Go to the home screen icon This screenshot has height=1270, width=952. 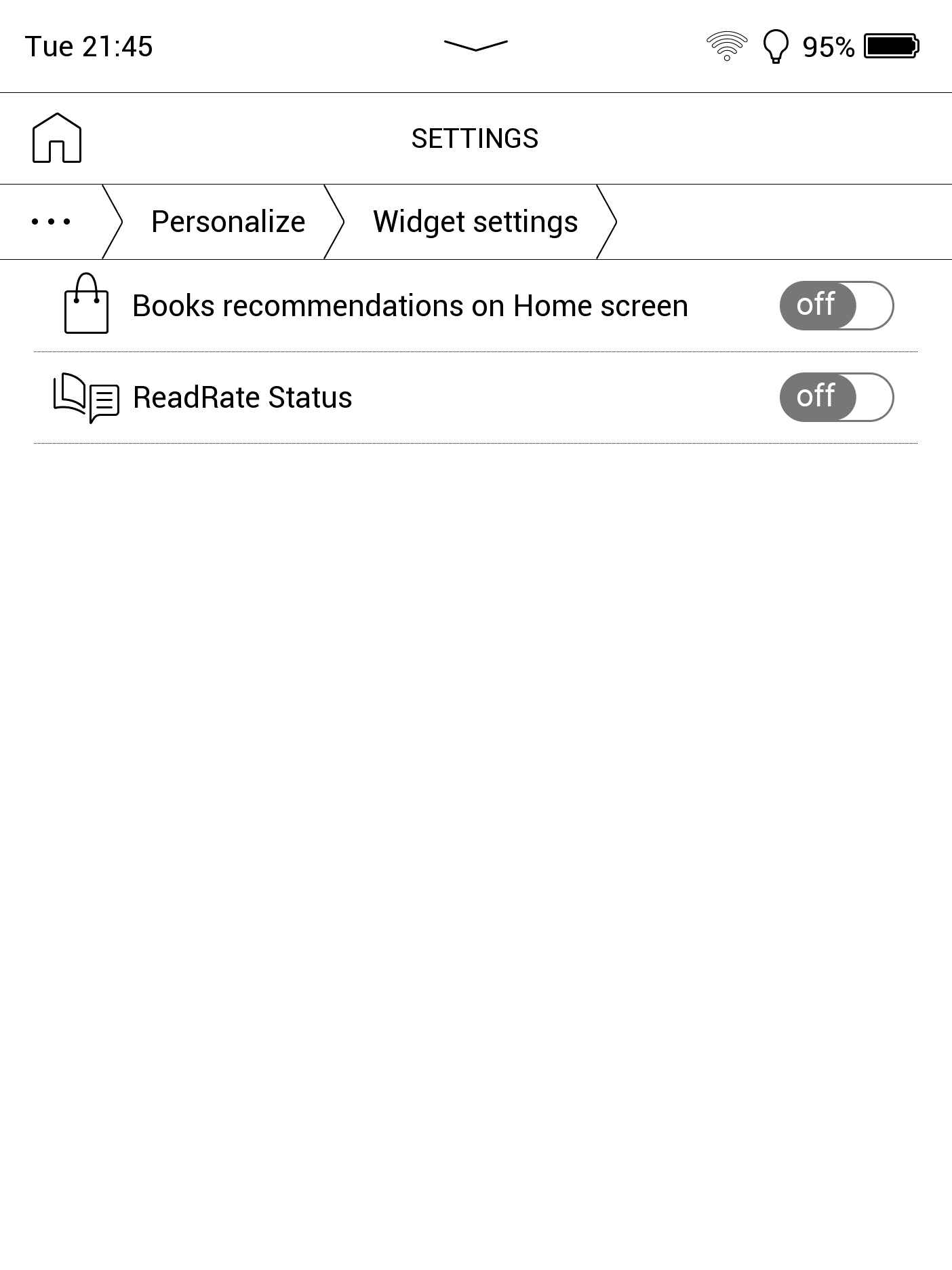(x=57, y=138)
